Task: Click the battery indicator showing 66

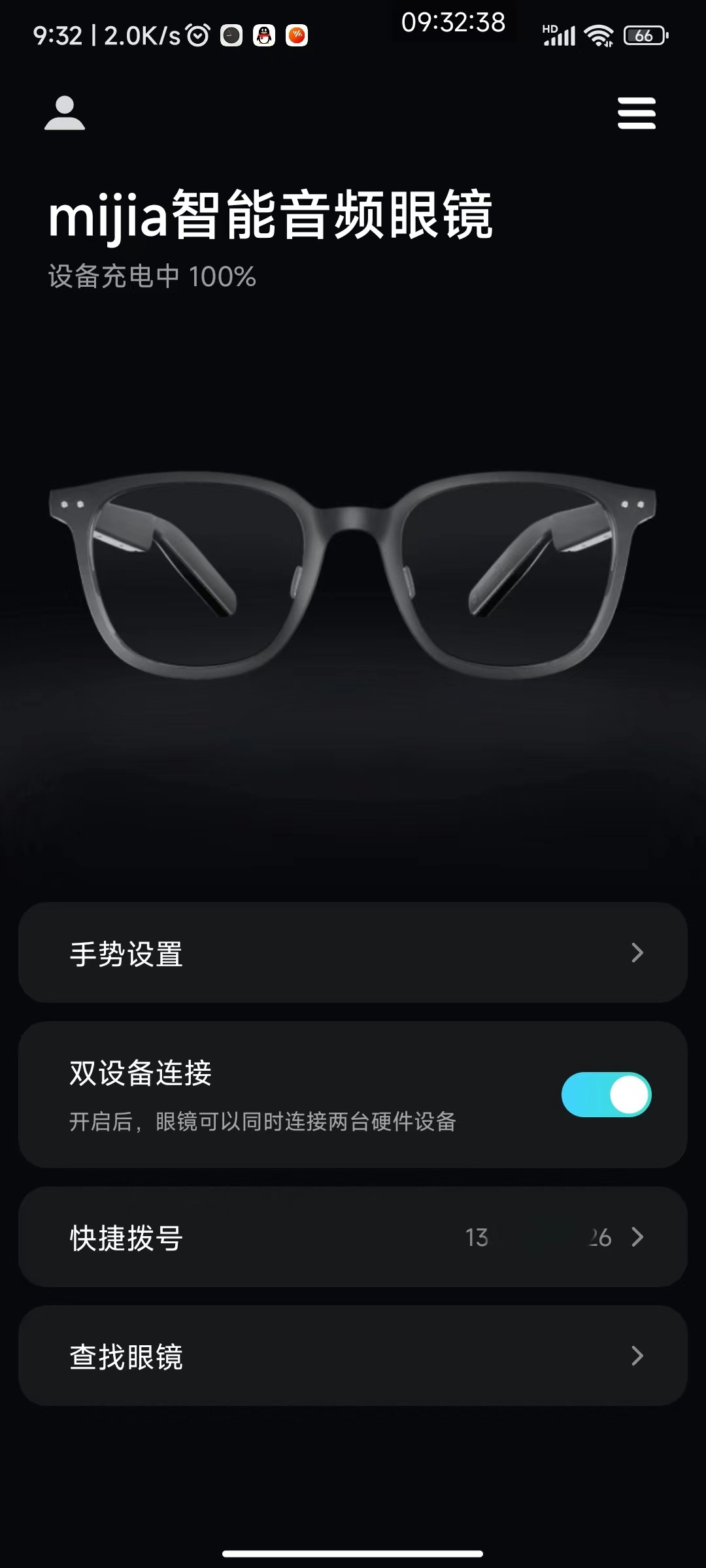Action: pos(643,36)
